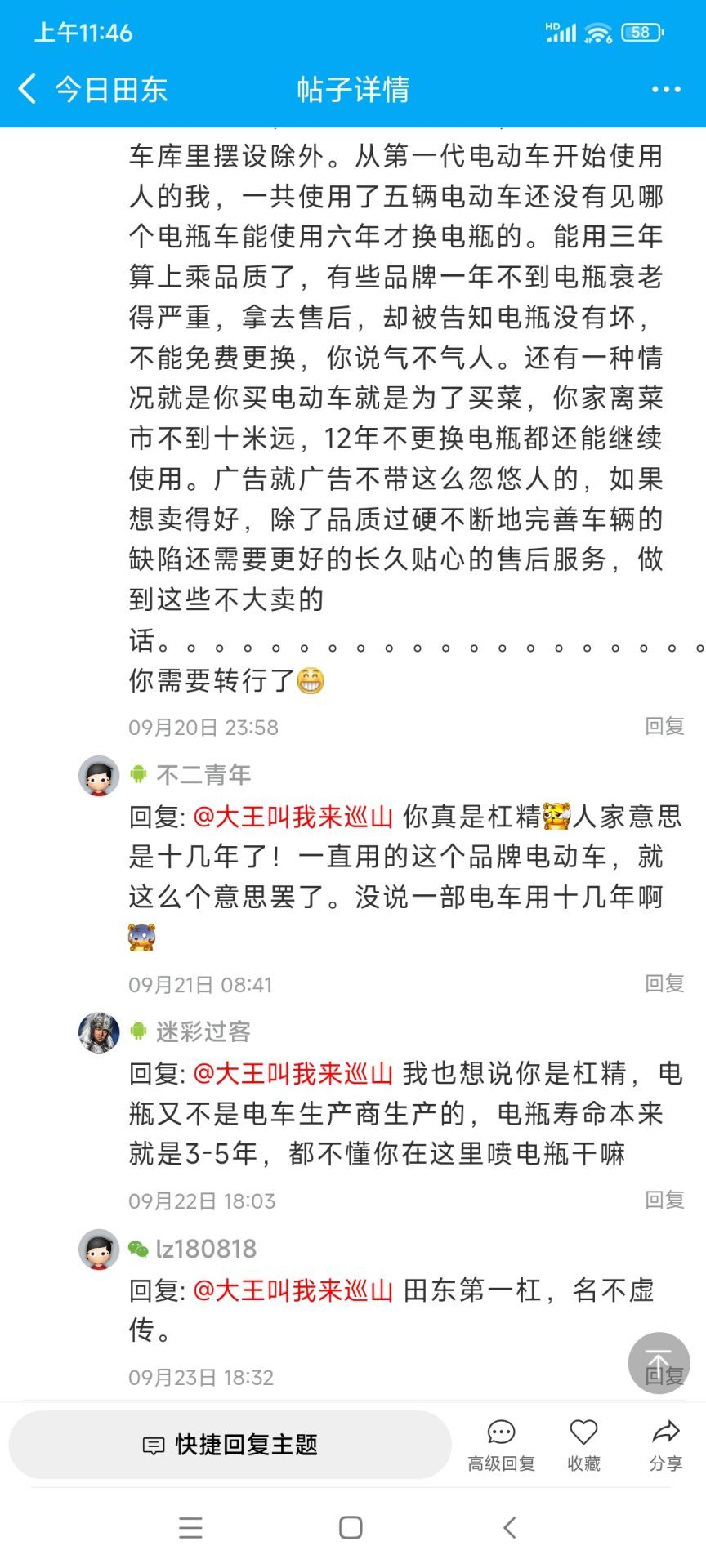Image resolution: width=706 pixels, height=1568 pixels.
Task: Tap the system home button
Action: click(351, 1528)
